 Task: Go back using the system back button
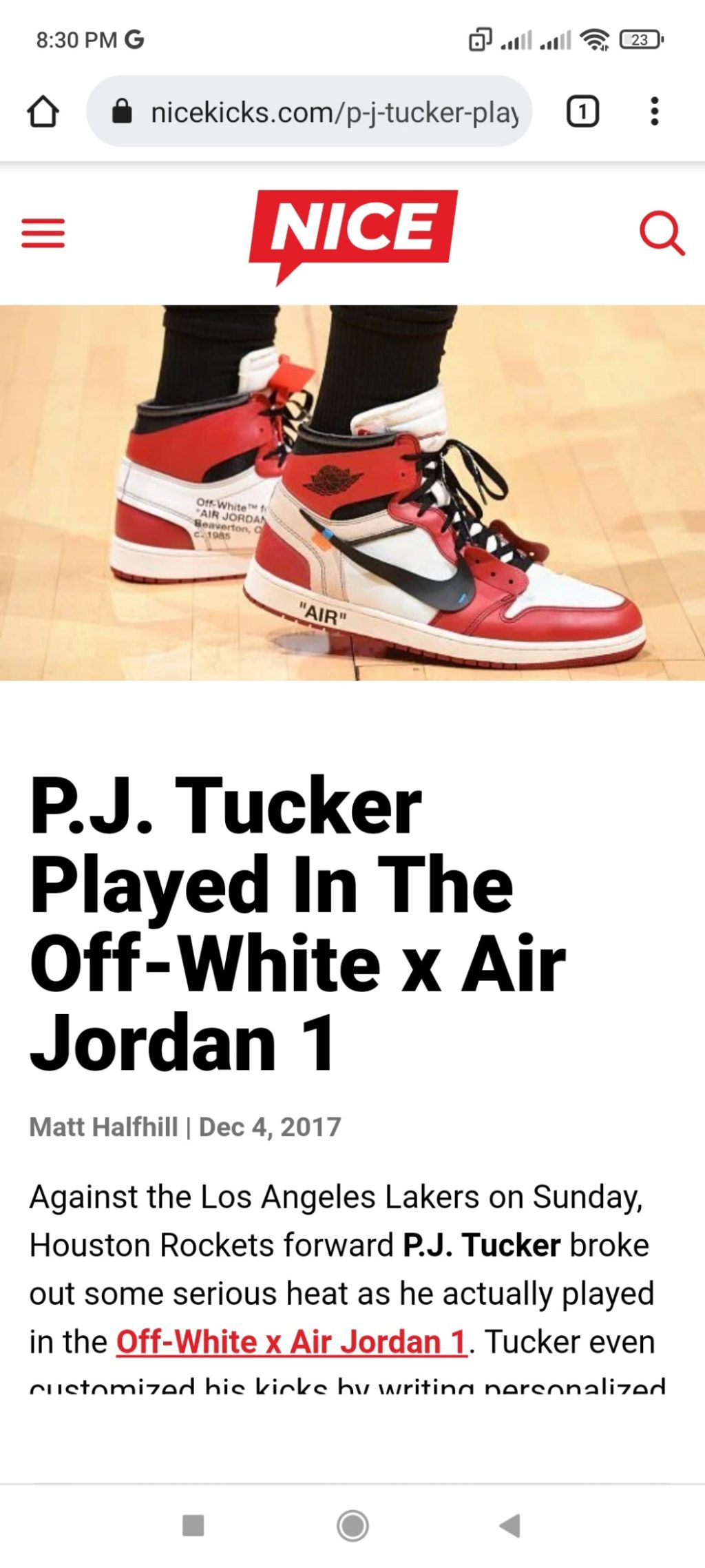(510, 1525)
